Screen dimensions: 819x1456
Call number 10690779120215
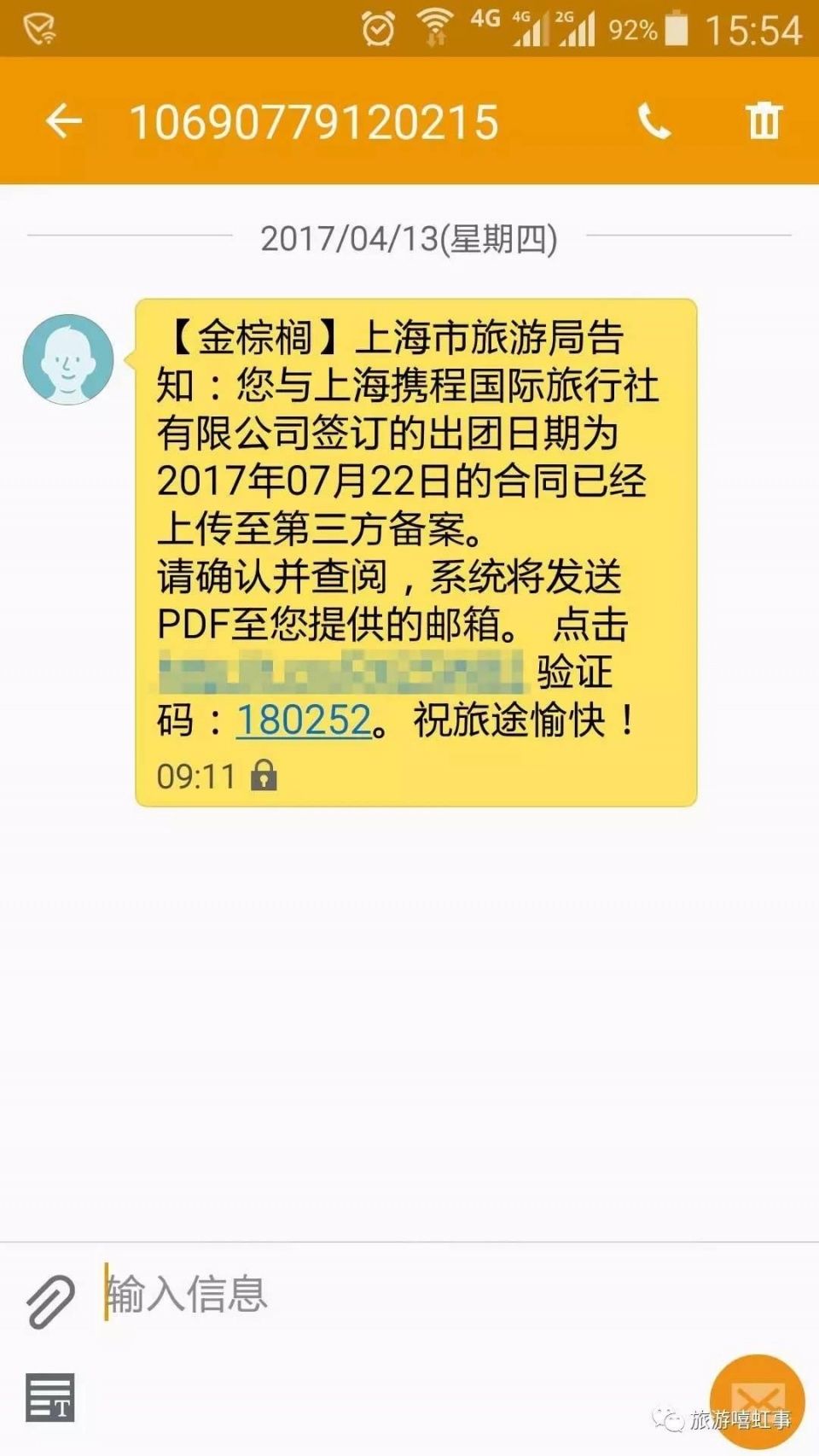click(x=654, y=121)
